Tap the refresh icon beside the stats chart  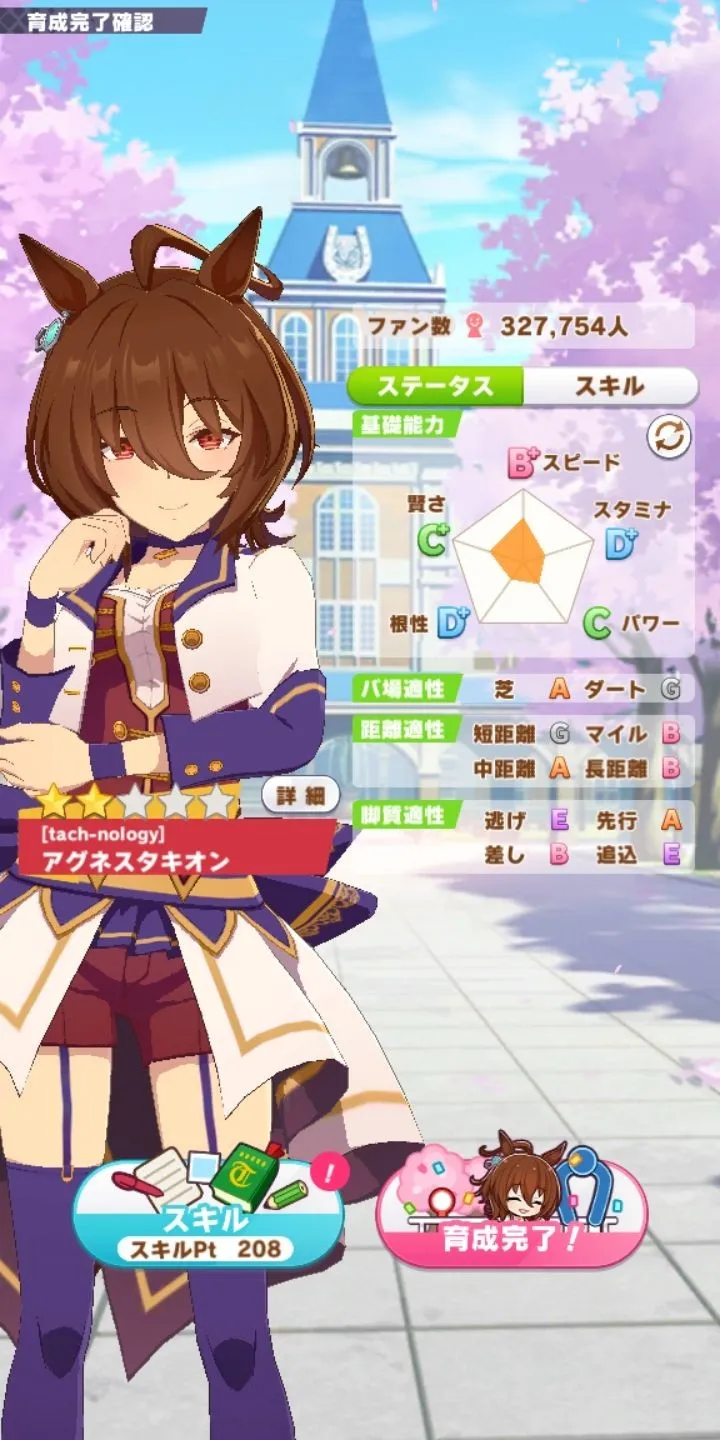pos(669,437)
